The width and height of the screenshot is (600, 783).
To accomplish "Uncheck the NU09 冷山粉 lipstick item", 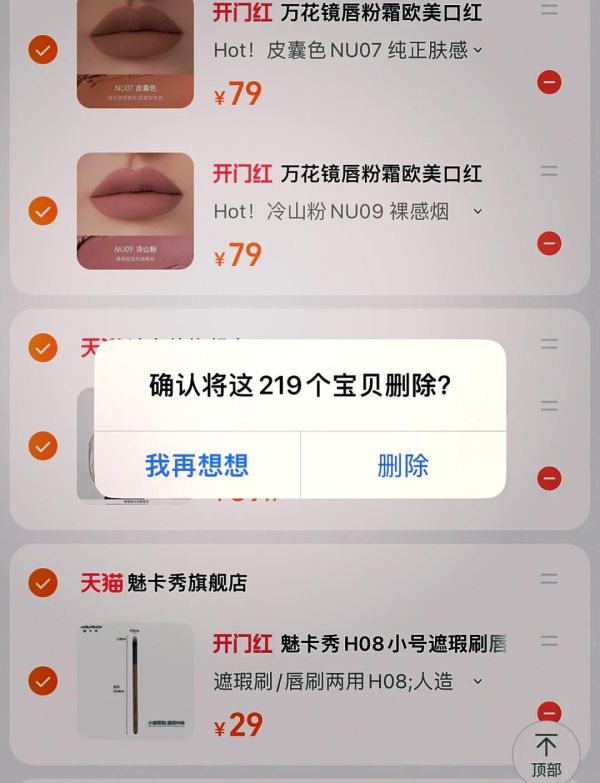I will [43, 211].
